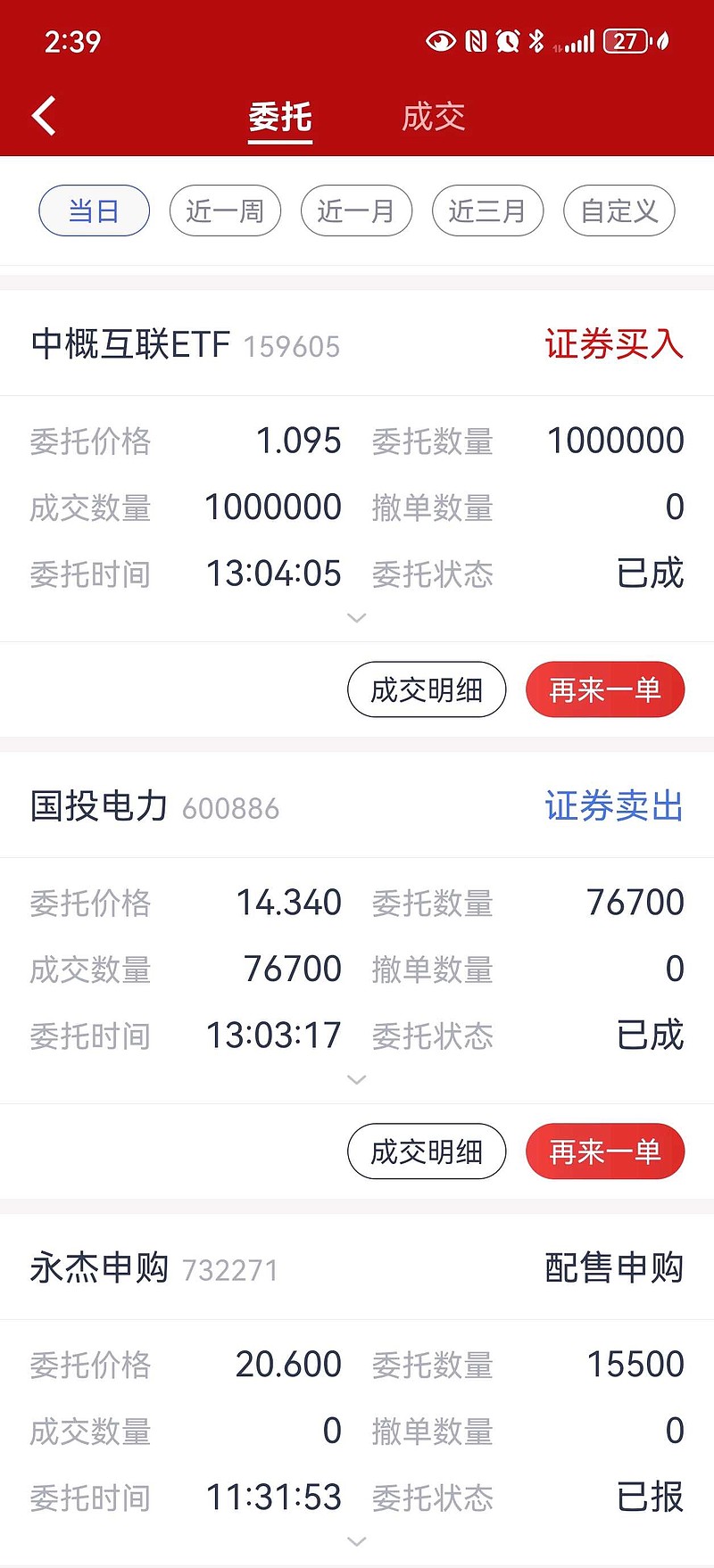Enable the 近三月 date filter
The height and width of the screenshot is (1568, 714).
tap(487, 210)
